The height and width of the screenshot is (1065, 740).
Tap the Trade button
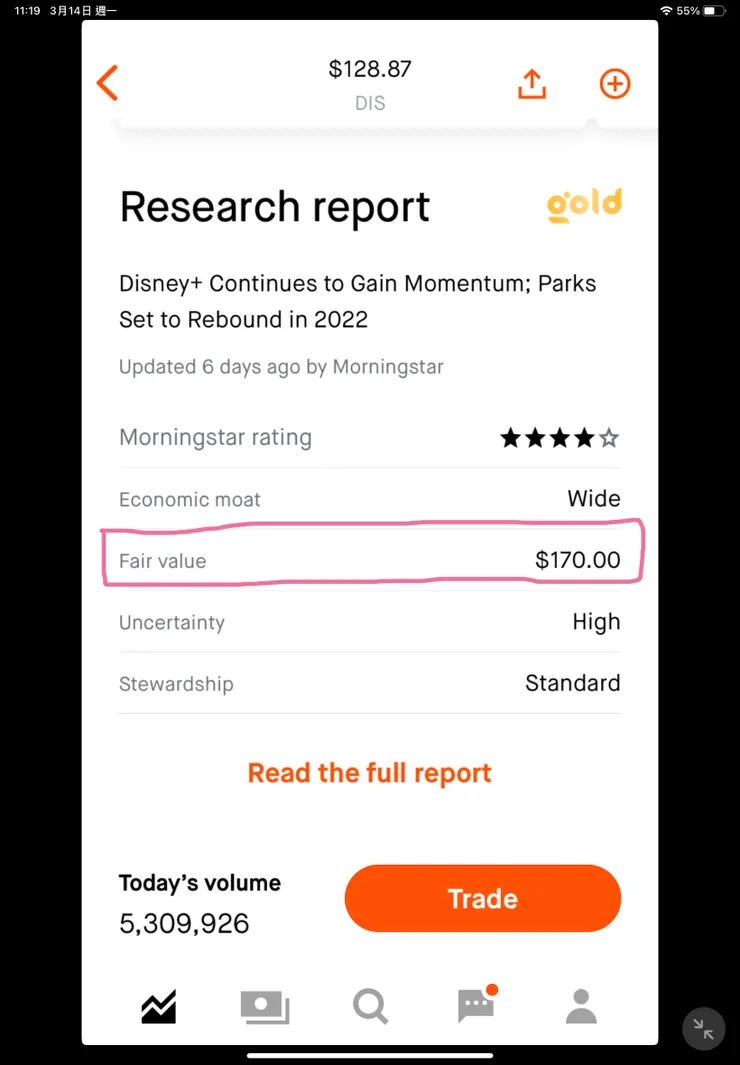click(482, 898)
